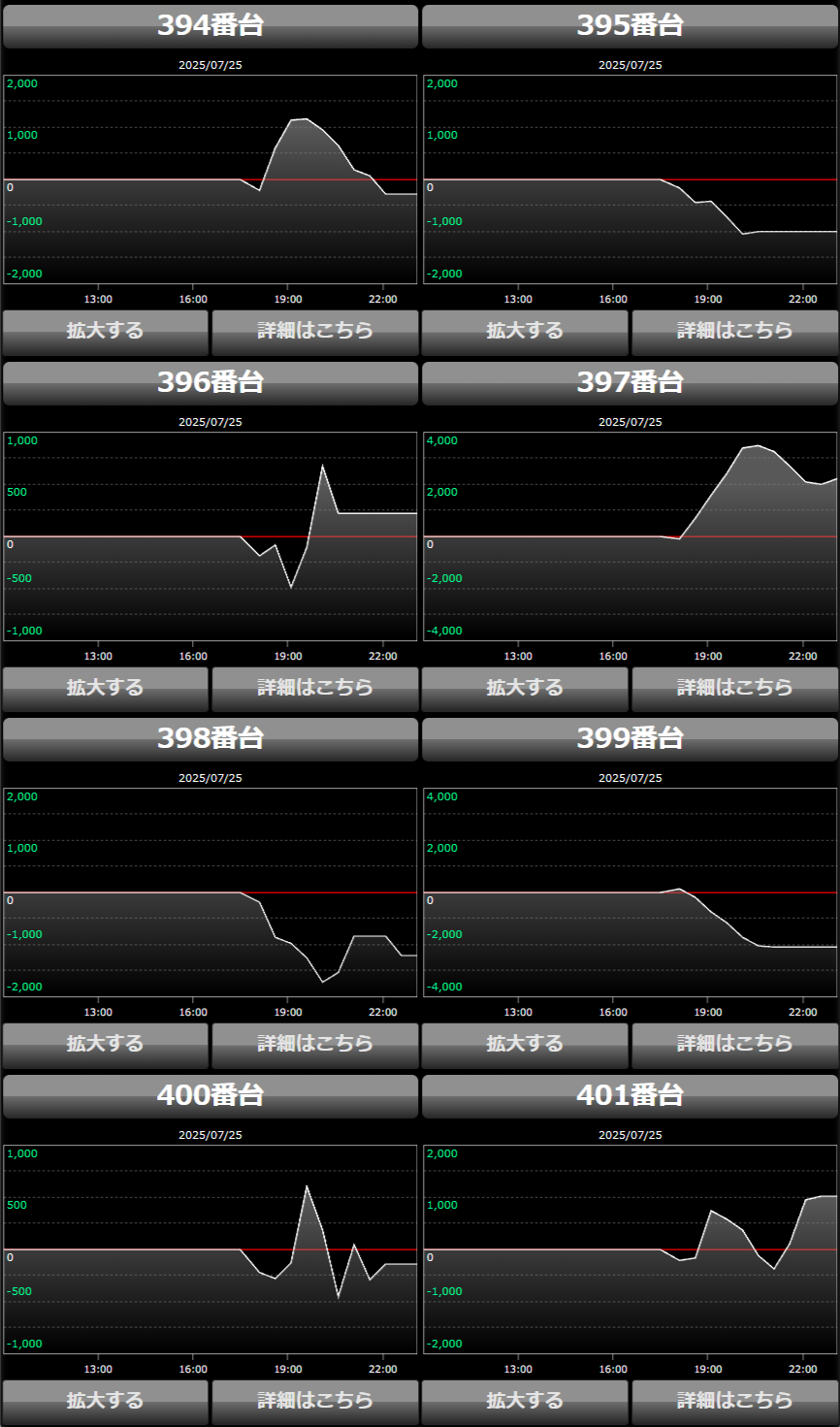Screen dimensions: 840x1427
Task: View details for machine 396
Action: pyautogui.click(x=315, y=689)
